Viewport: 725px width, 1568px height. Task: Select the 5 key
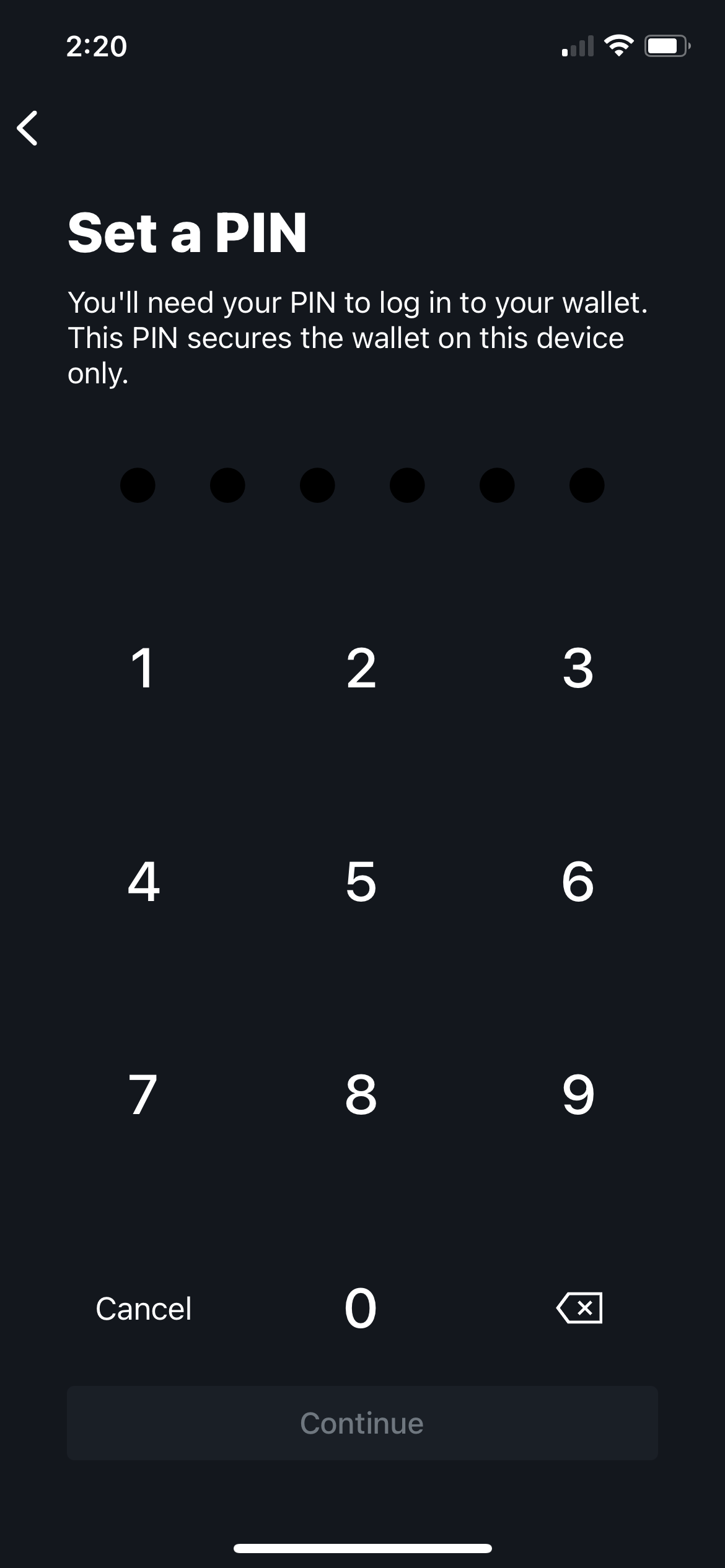[361, 881]
